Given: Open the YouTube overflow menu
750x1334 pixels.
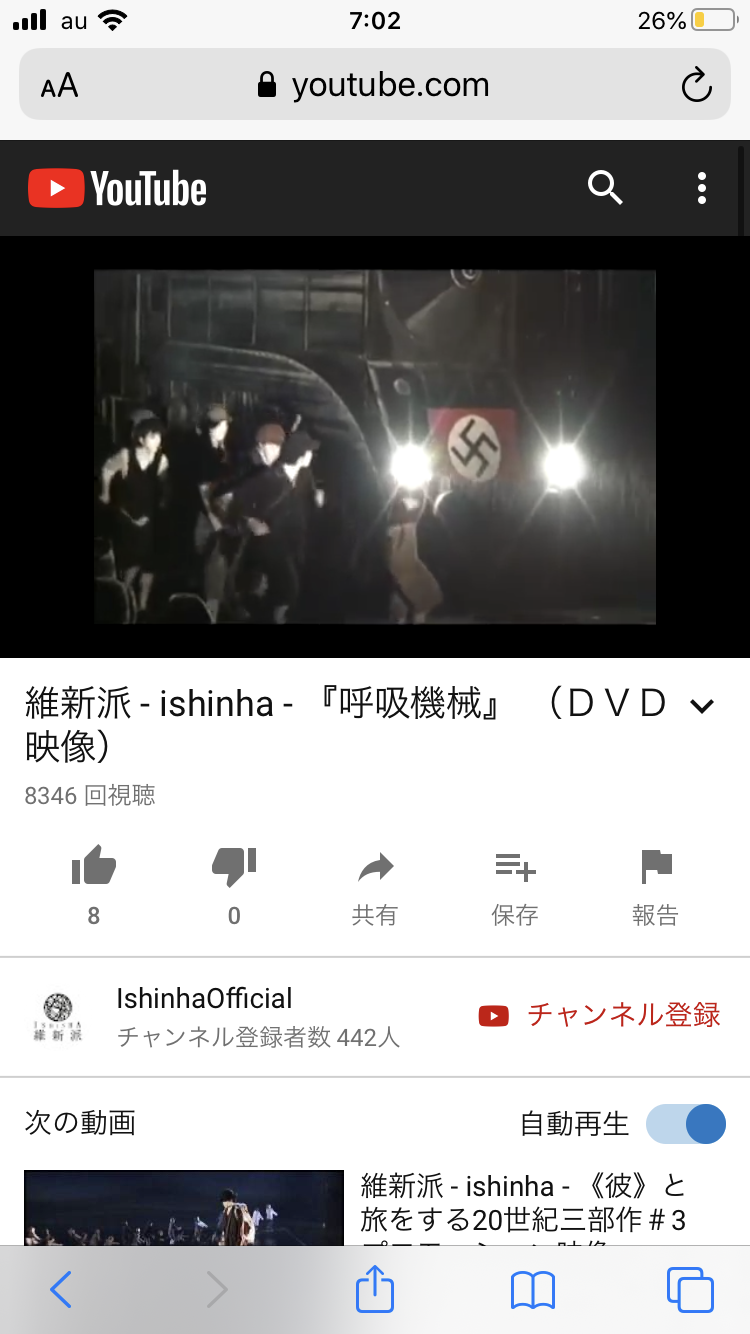Looking at the screenshot, I should click(702, 187).
